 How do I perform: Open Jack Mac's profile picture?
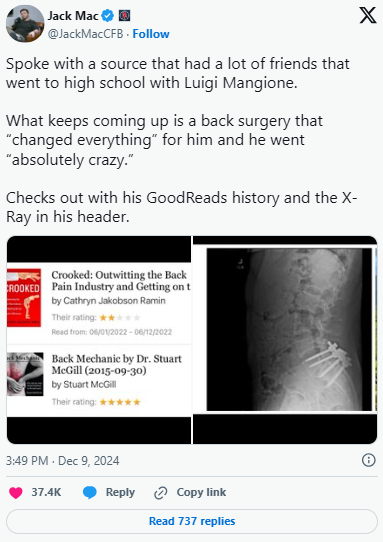(25, 24)
